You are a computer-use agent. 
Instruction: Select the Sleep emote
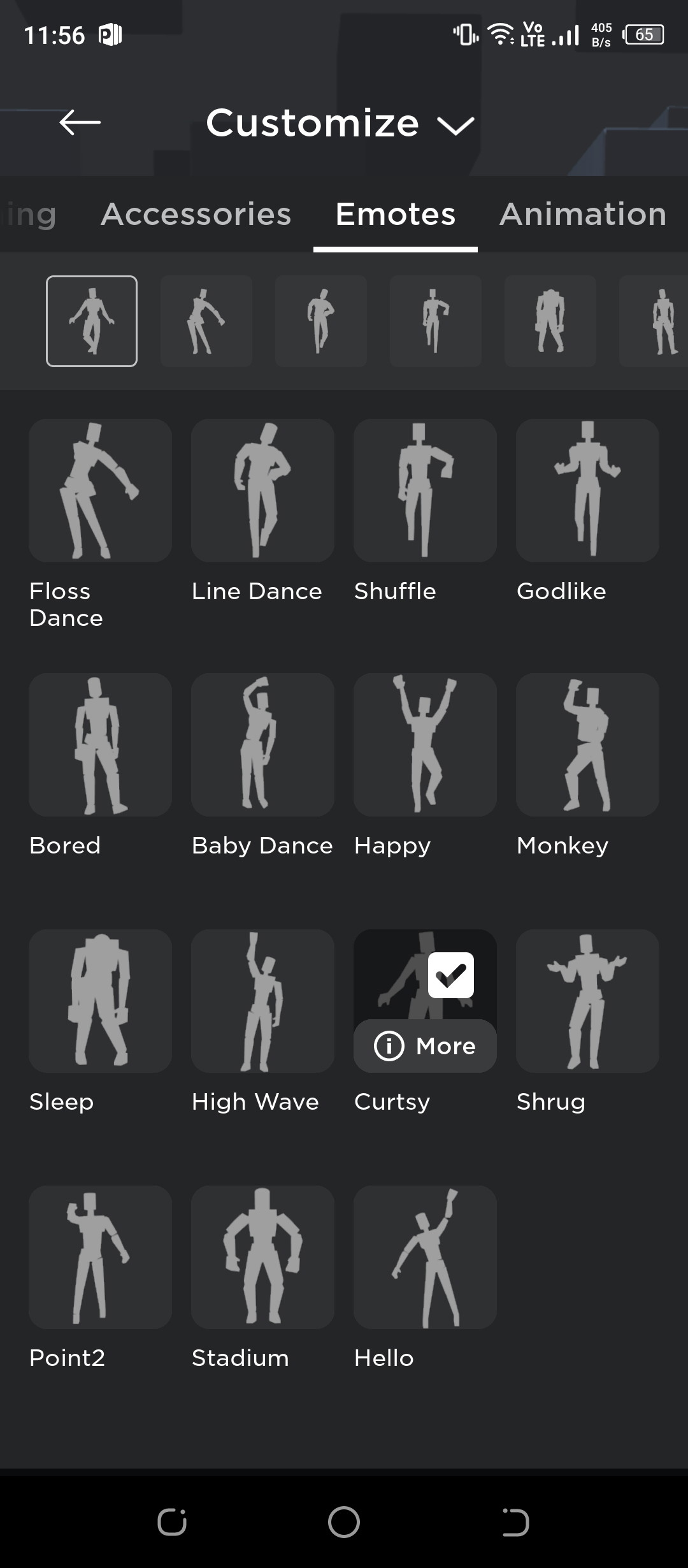100,1001
